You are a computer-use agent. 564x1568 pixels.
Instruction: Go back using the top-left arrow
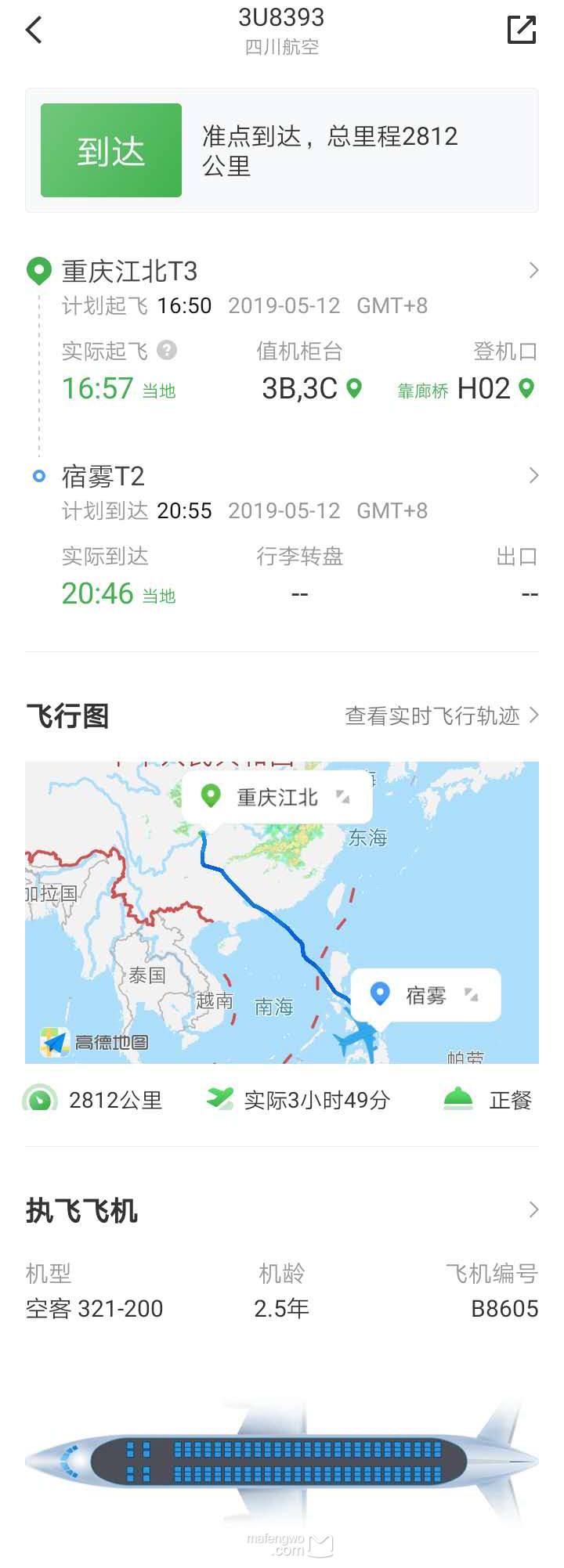pyautogui.click(x=34, y=31)
